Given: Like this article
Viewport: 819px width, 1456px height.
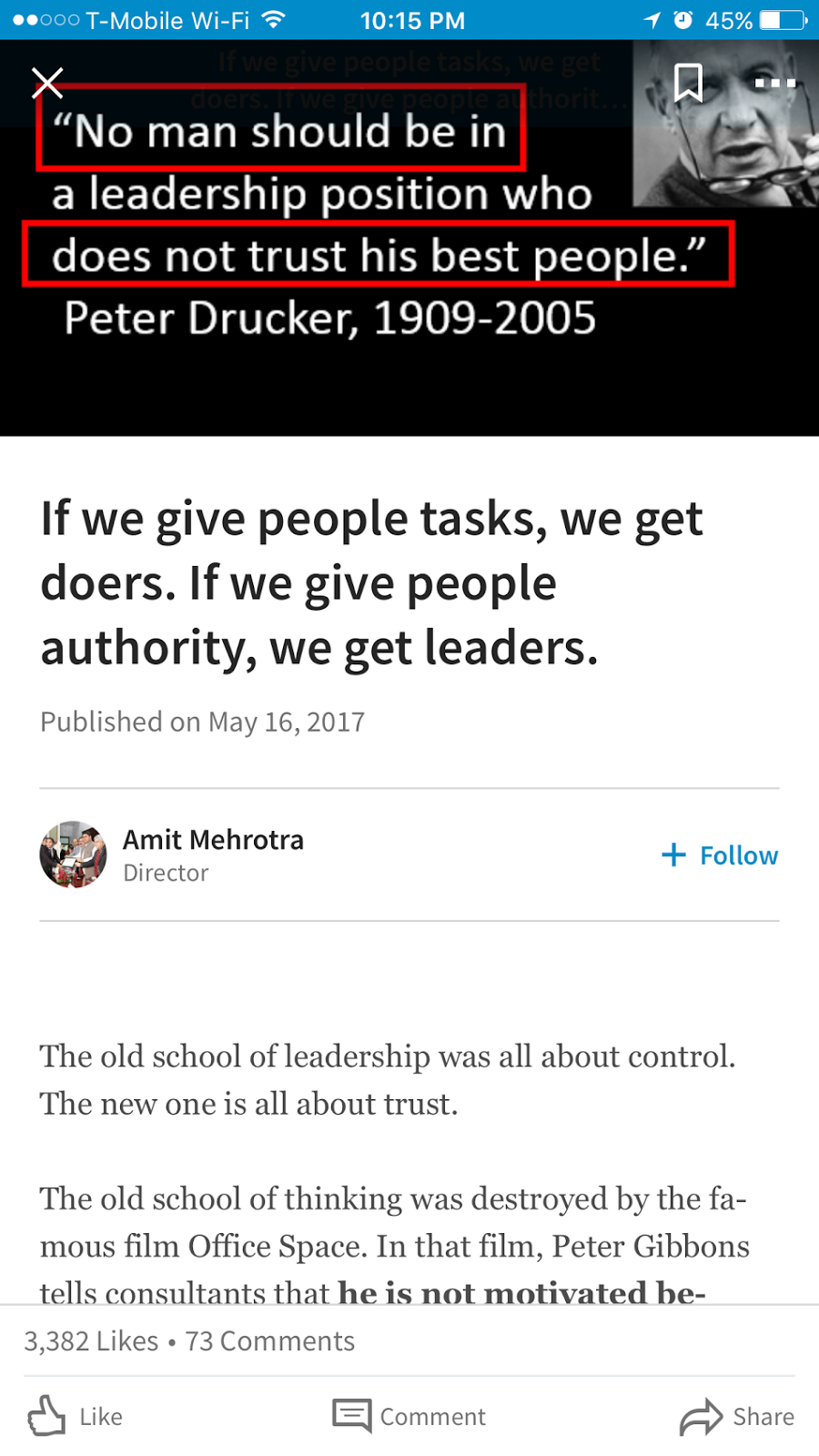Looking at the screenshot, I should [75, 1416].
